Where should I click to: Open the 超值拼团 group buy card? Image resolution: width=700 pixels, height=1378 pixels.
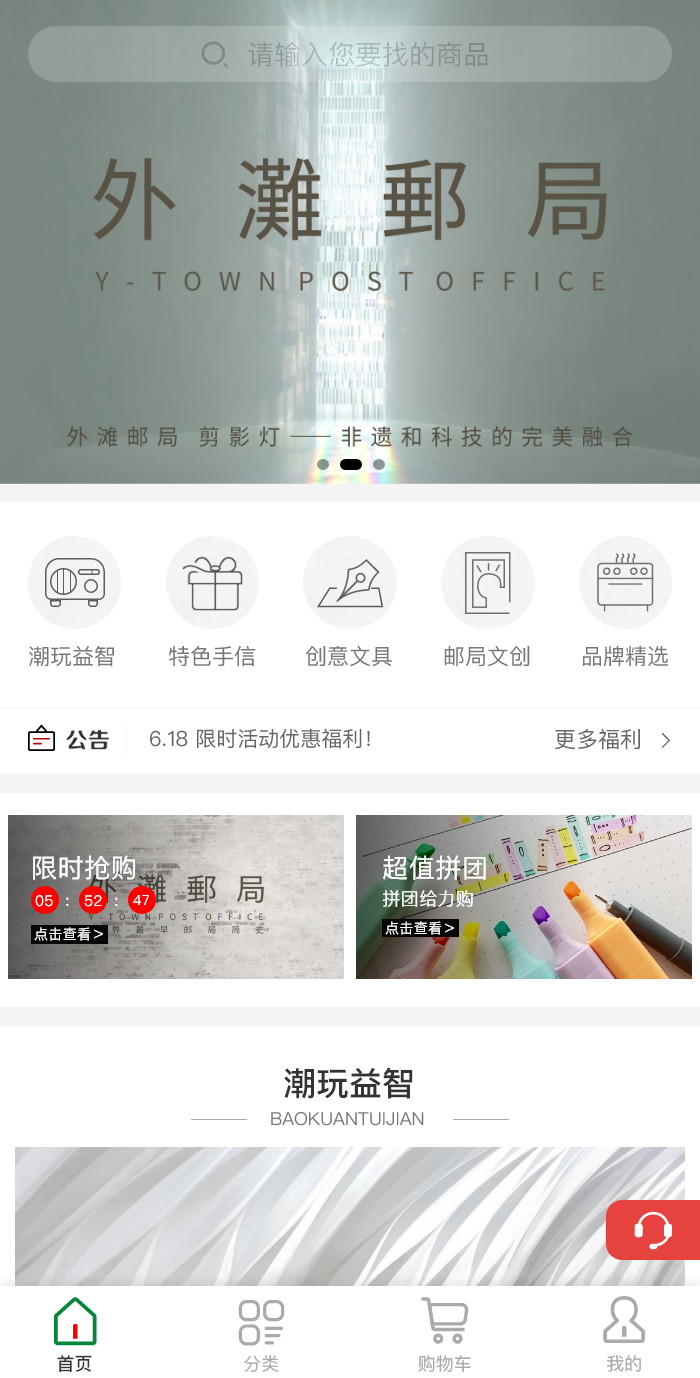pyautogui.click(x=524, y=897)
